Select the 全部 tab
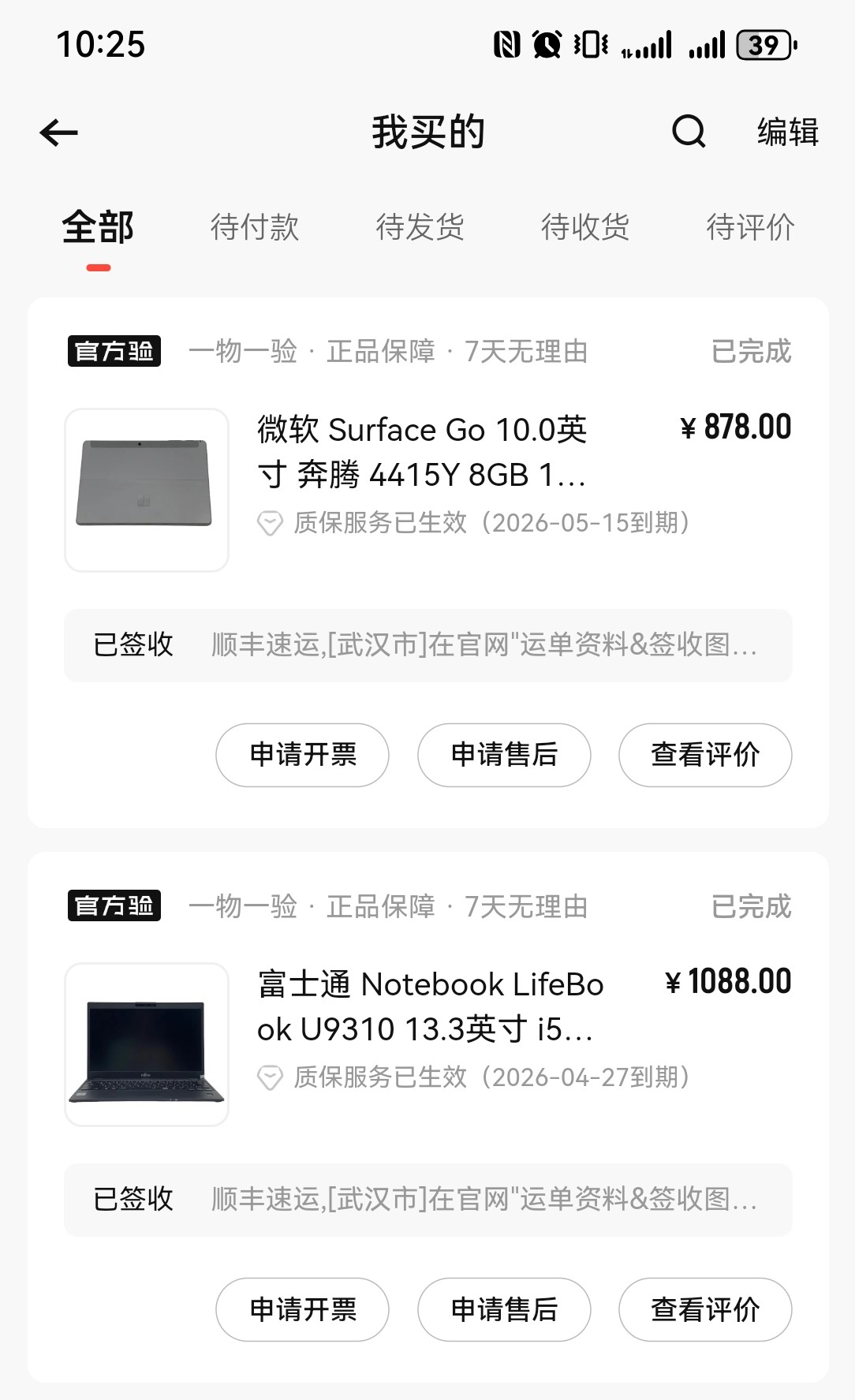This screenshot has width=855, height=1400. (98, 228)
